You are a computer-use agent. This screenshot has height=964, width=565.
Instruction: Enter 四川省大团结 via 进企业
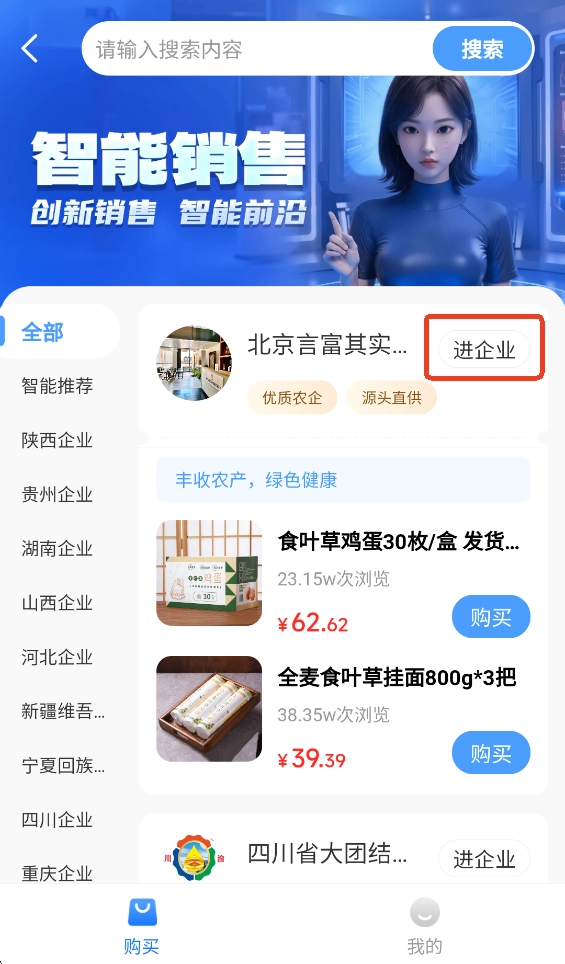(x=484, y=858)
